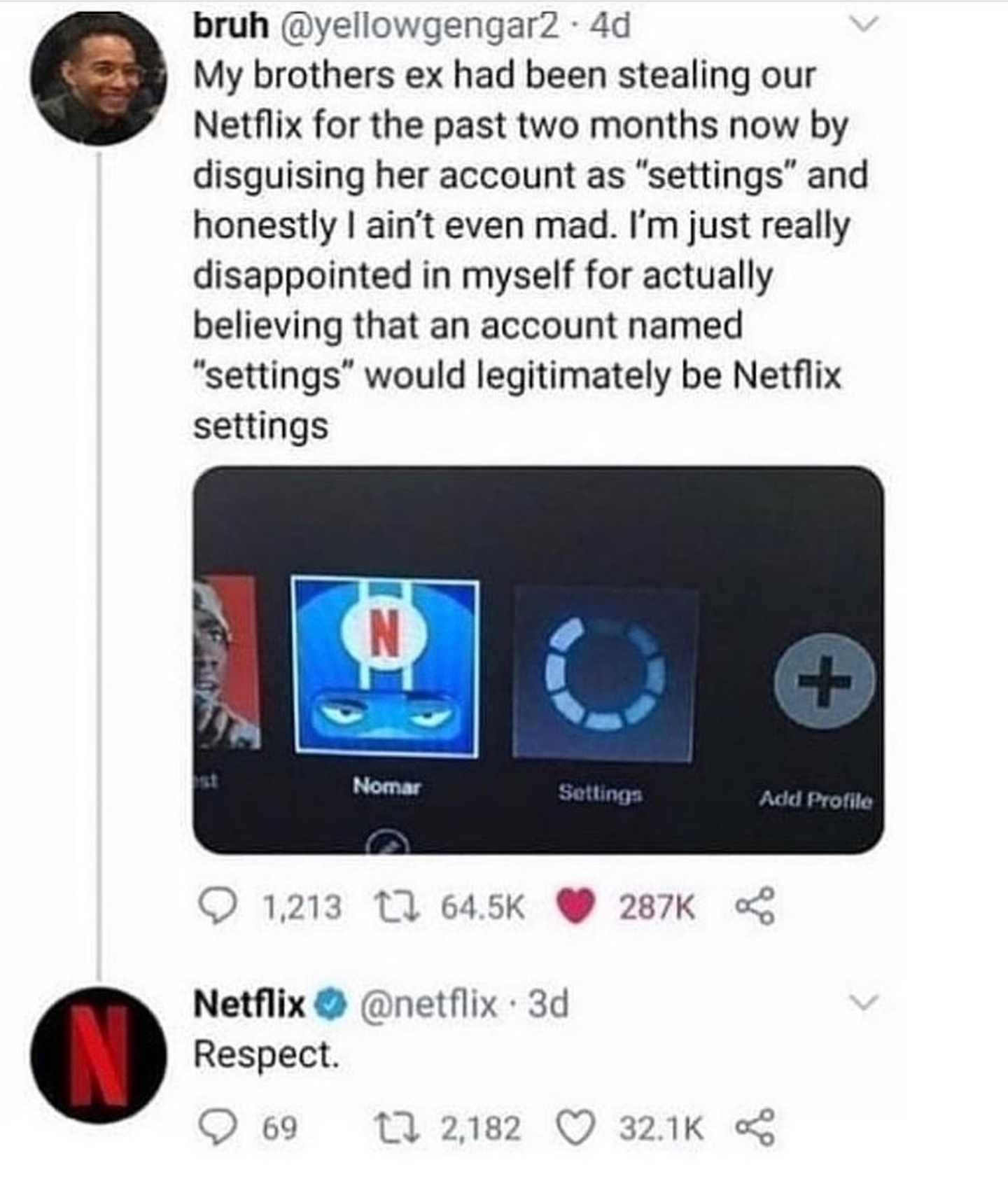Open the attached Netflix profiles photo
Image resolution: width=1008 pixels, height=1200 pixels.
click(x=538, y=660)
